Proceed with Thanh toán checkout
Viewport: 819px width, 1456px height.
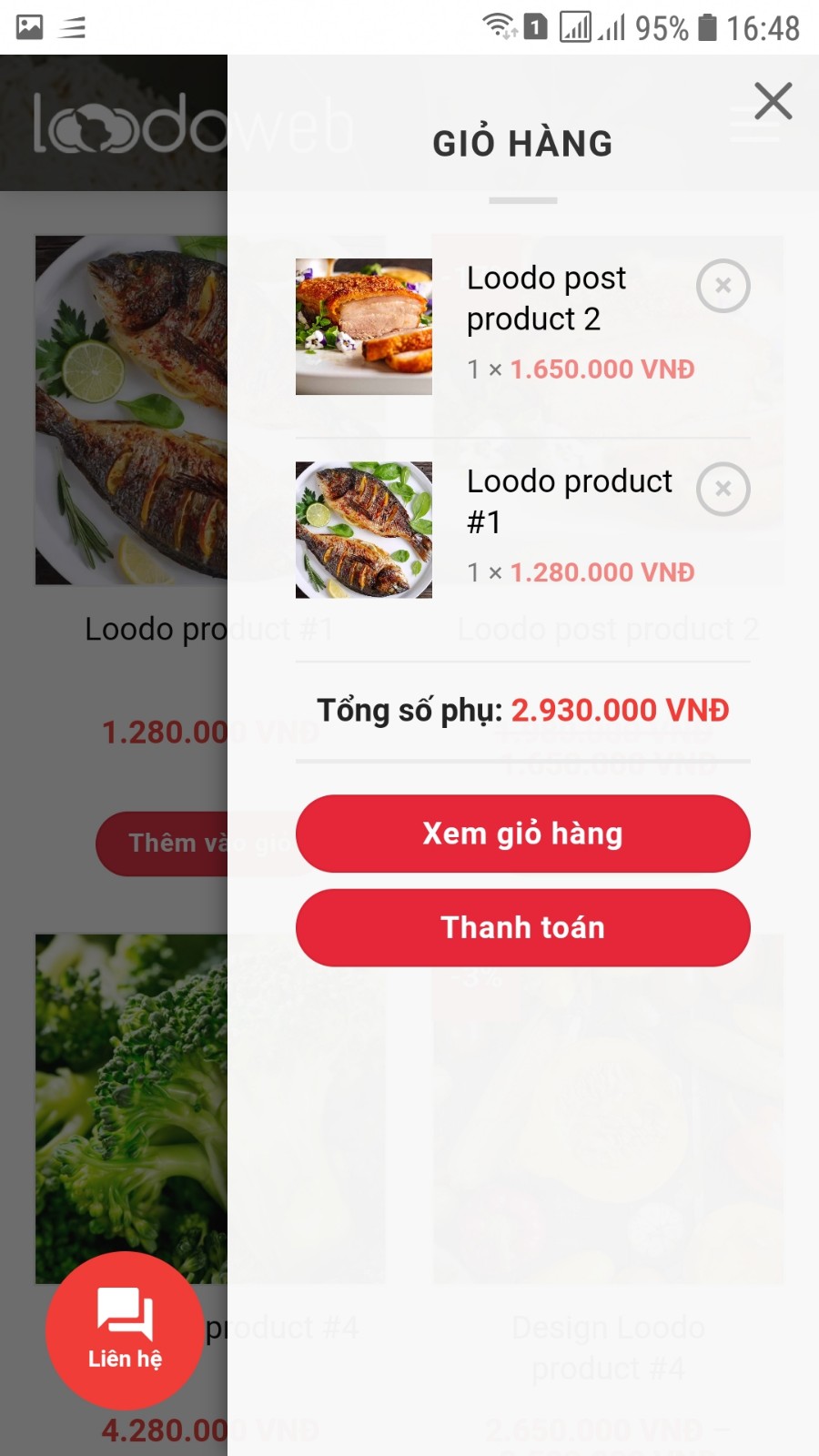pyautogui.click(x=522, y=927)
